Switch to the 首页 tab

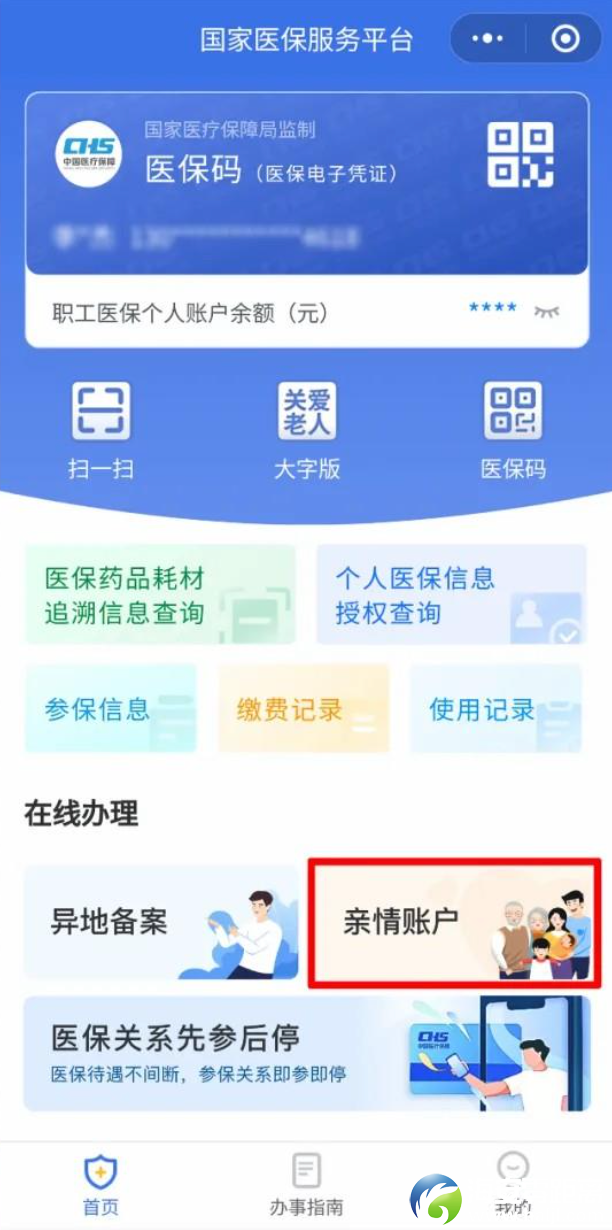pos(100,1185)
